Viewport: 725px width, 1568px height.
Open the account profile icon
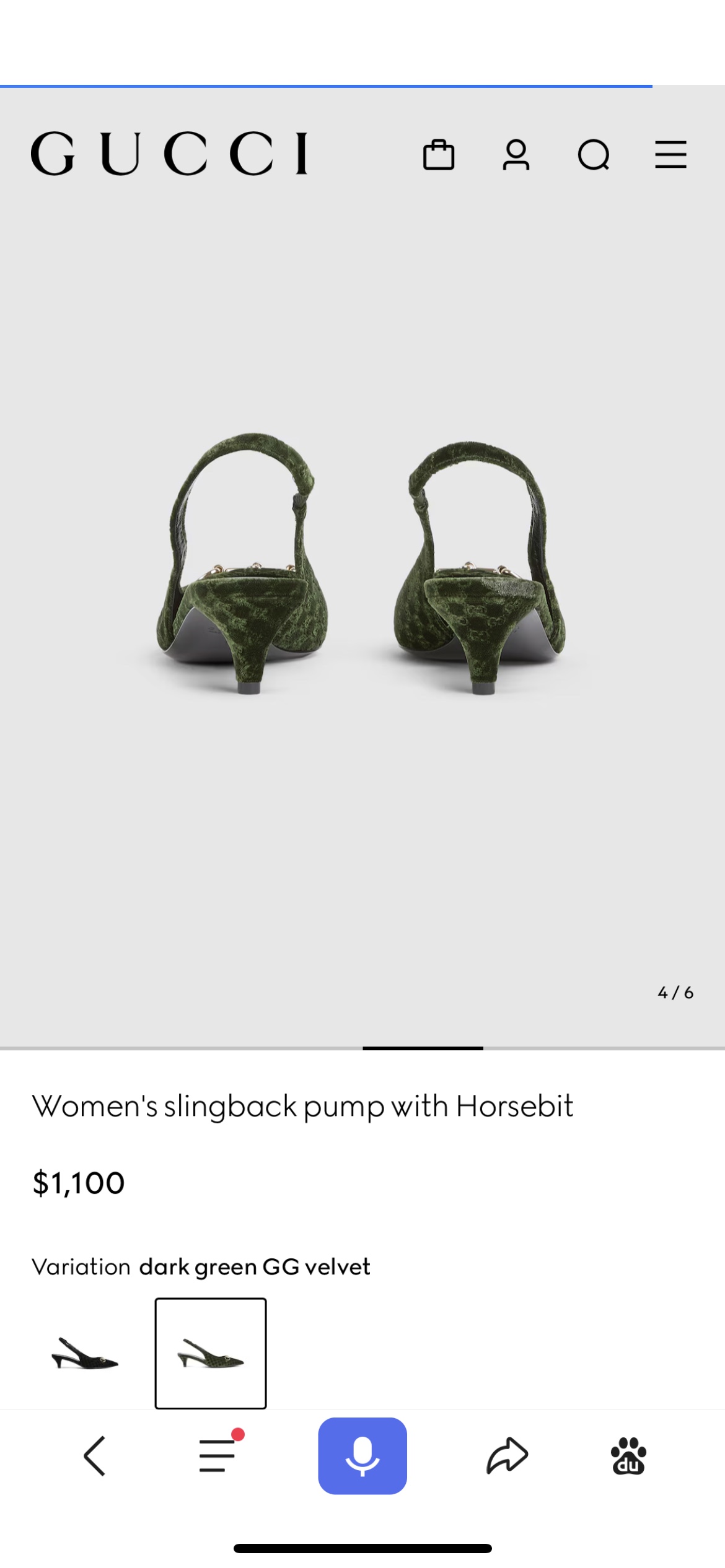(516, 154)
